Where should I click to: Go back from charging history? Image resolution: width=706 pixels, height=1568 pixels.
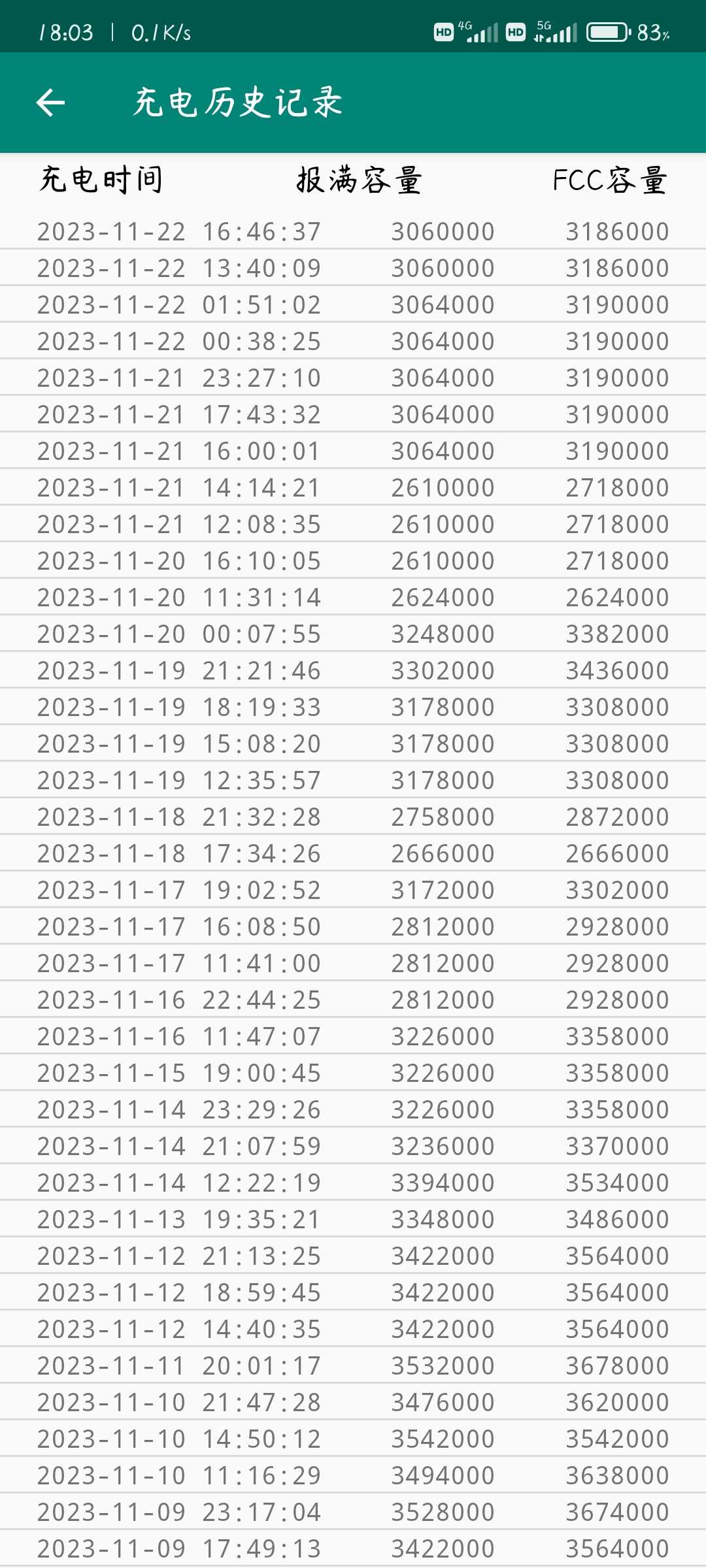(50, 103)
